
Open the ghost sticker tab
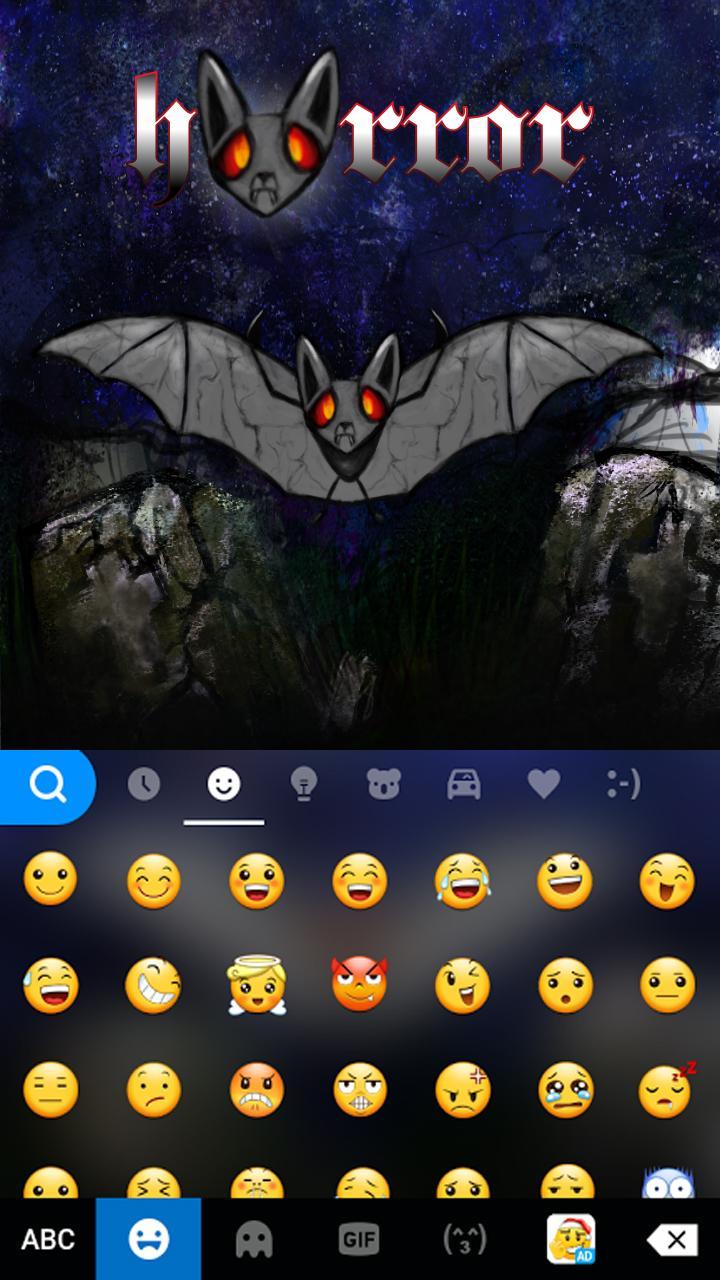pyautogui.click(x=254, y=1240)
